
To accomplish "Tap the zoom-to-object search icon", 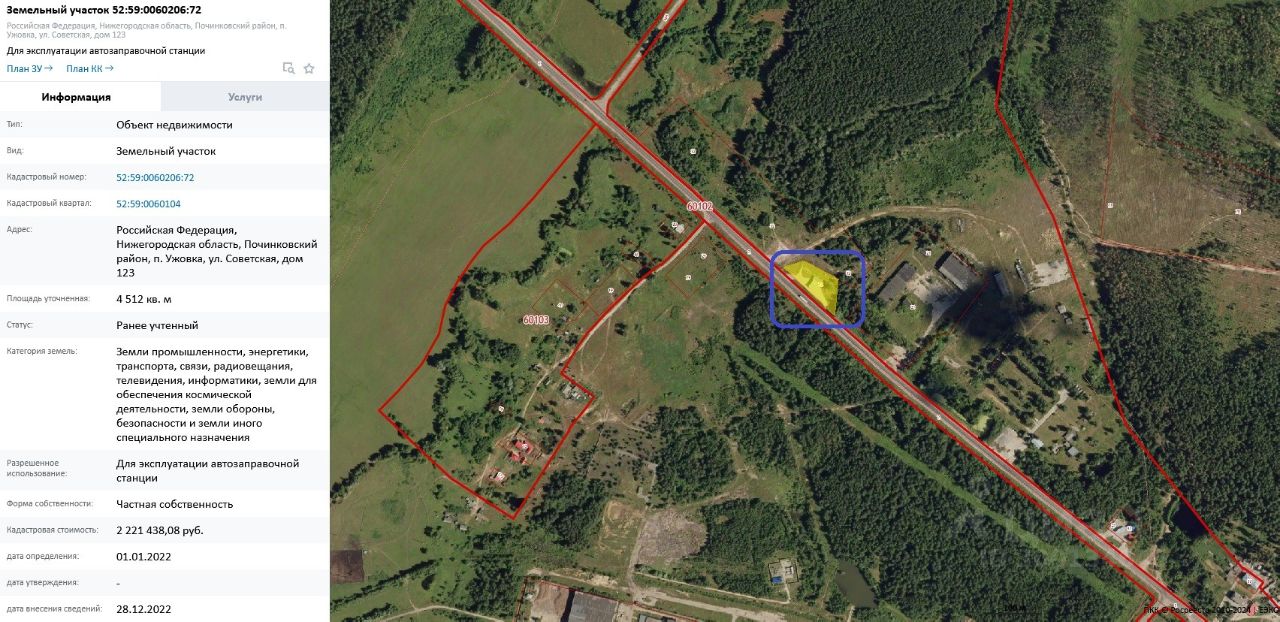I will (x=288, y=68).
